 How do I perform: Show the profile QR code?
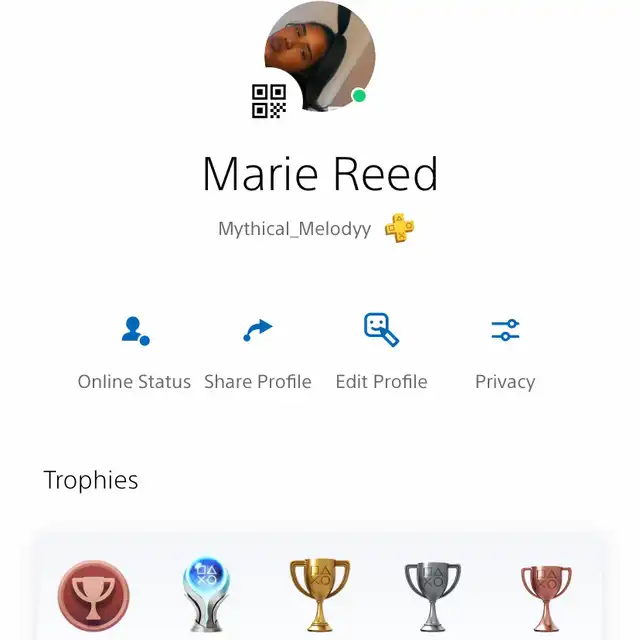point(269,101)
